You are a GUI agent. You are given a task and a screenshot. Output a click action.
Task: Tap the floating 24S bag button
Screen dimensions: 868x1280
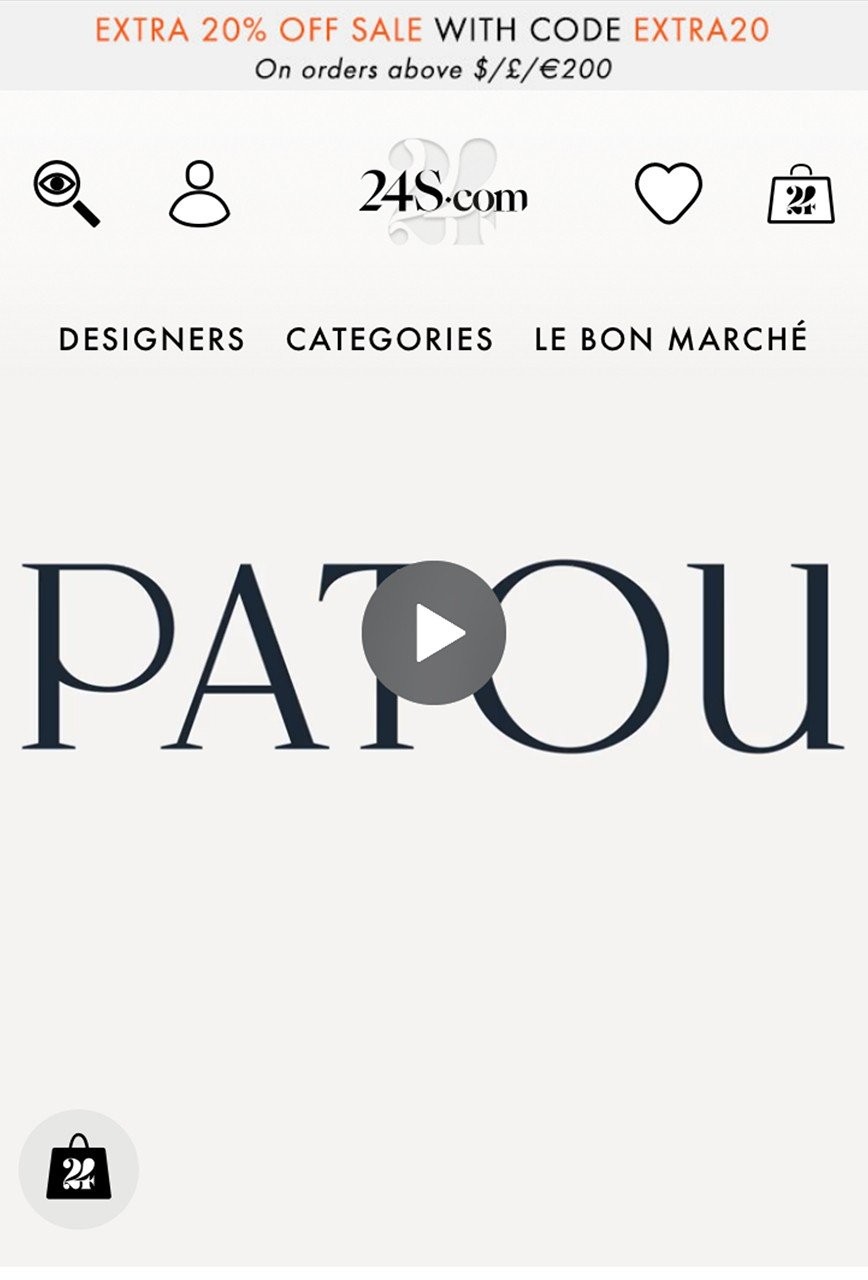pos(79,1169)
